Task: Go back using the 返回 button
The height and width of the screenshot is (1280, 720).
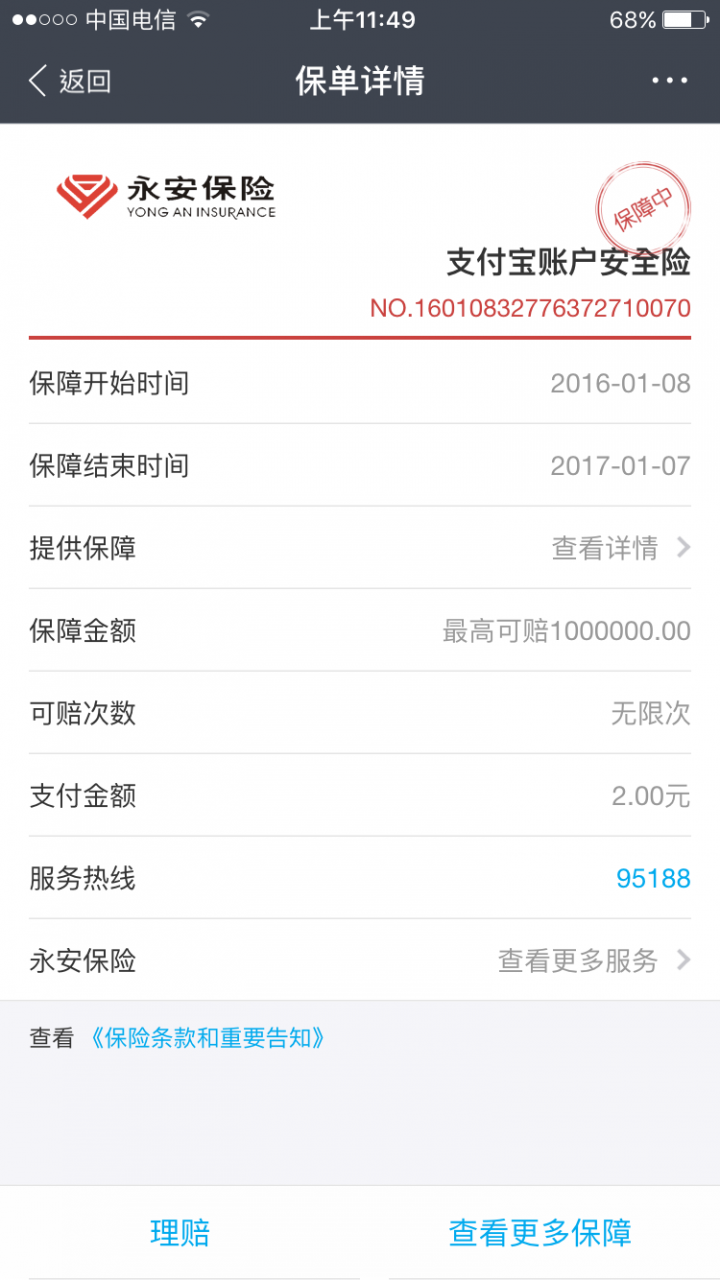Action: tap(69, 81)
